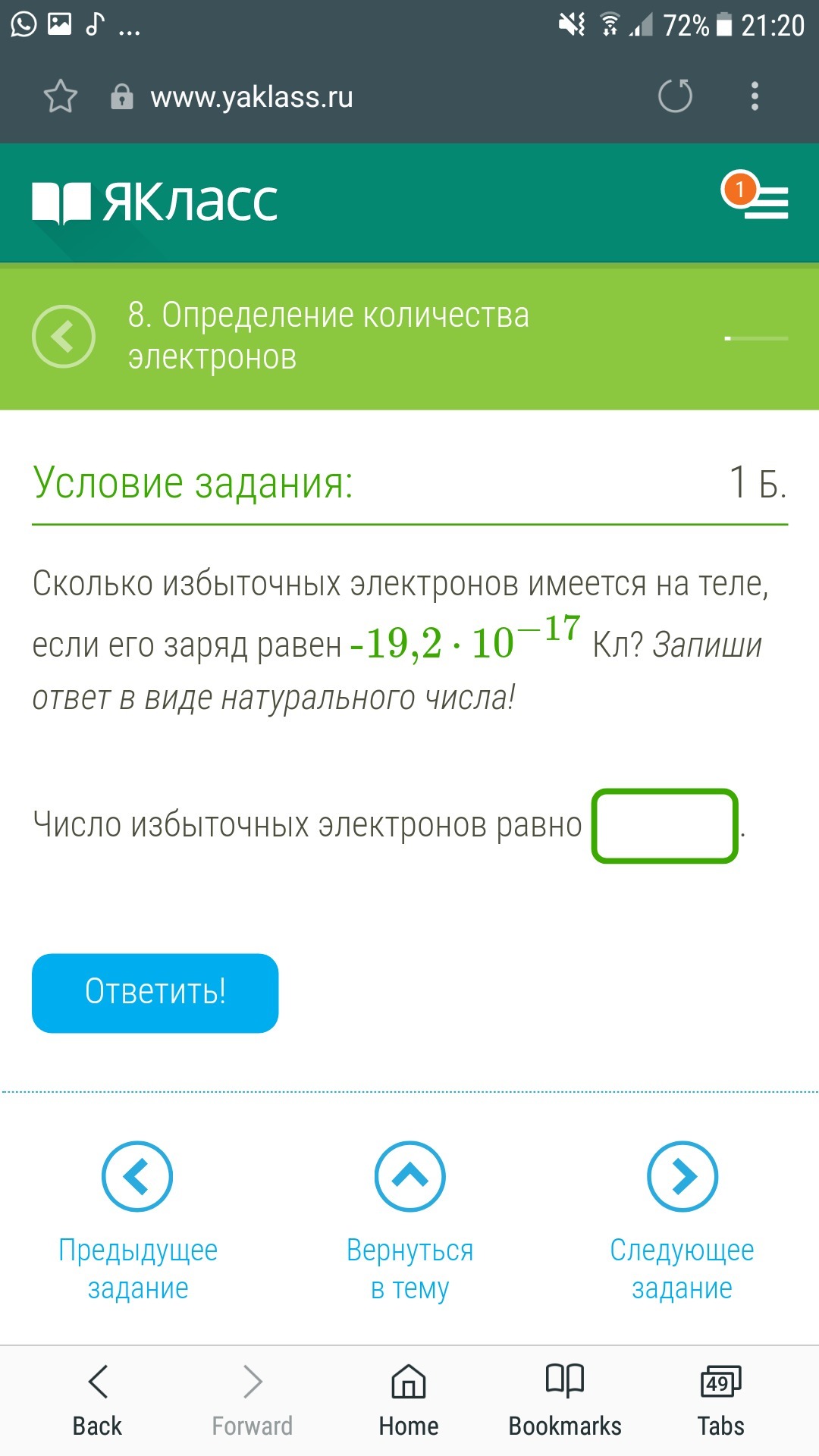The width and height of the screenshot is (819, 1456).
Task: Tap the back arrow in the green header
Action: click(64, 337)
